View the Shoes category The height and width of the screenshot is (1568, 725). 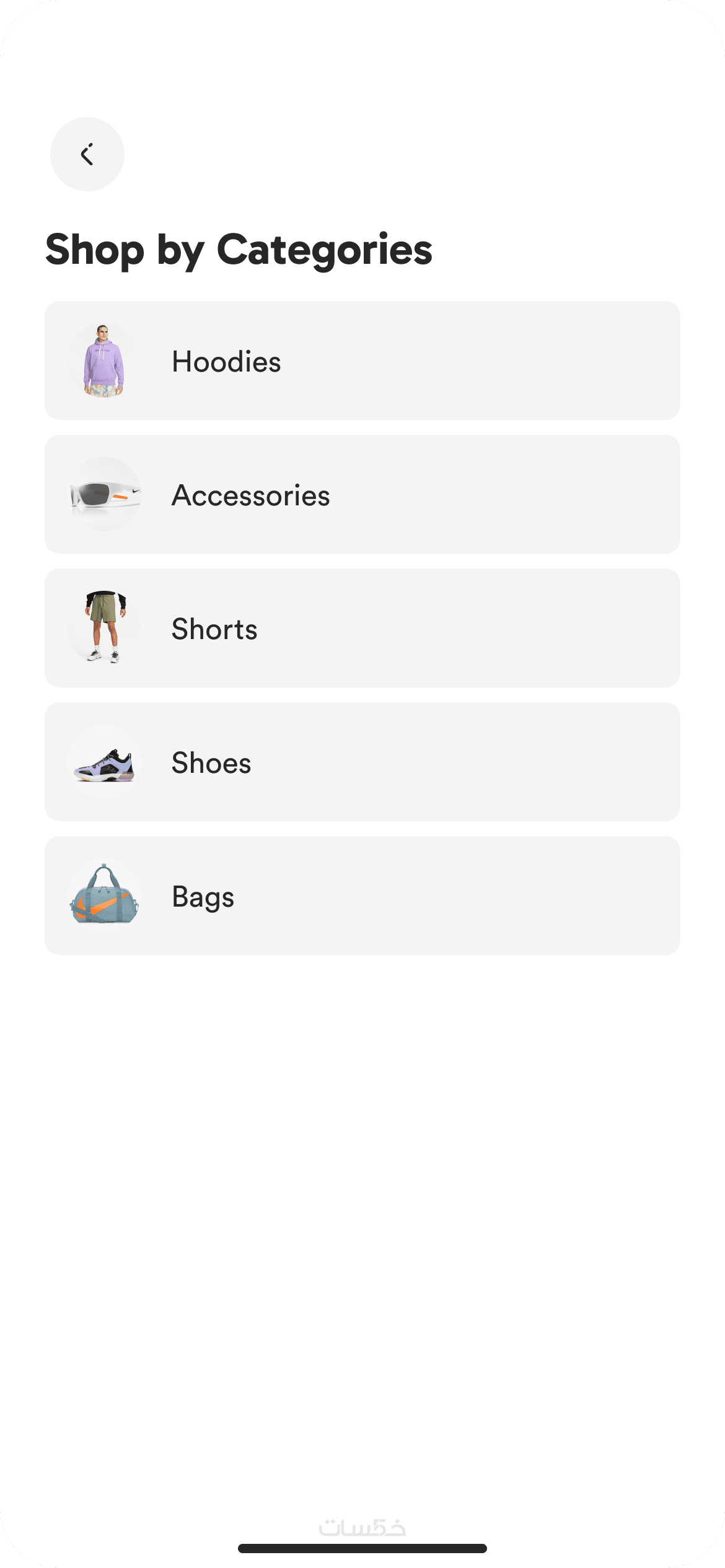(362, 762)
